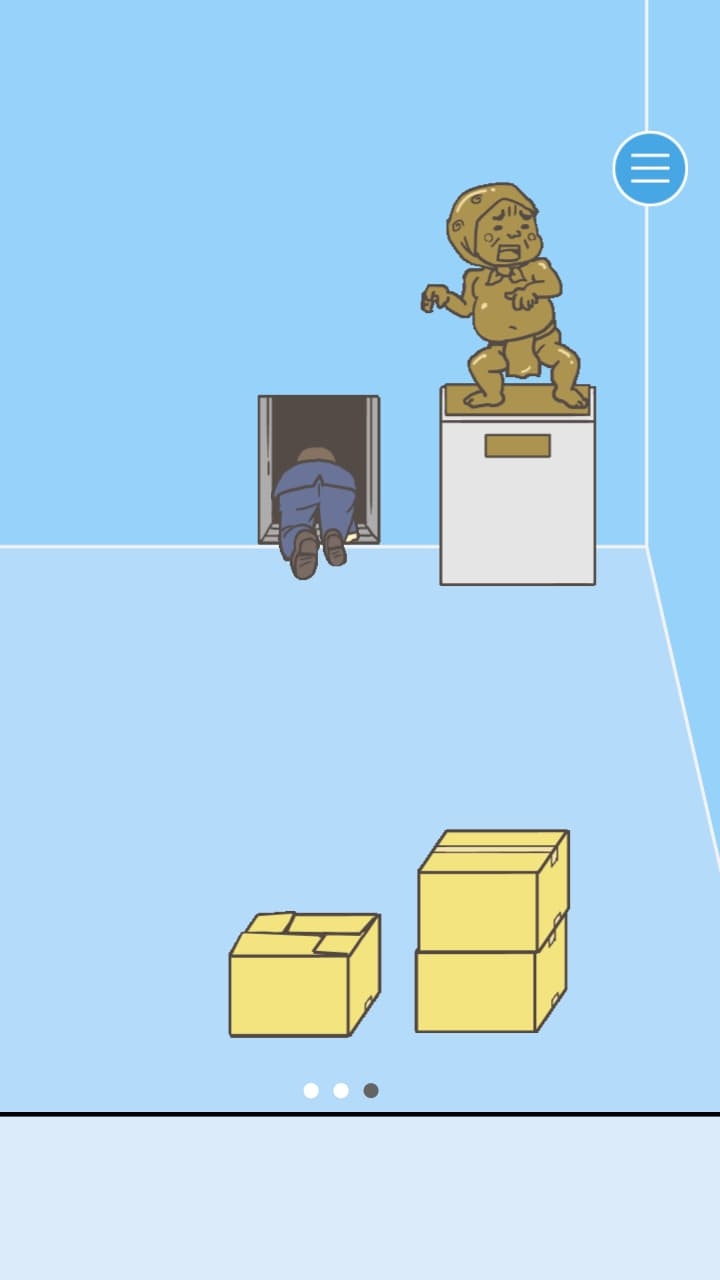Open the hamburger menu button

650,168
